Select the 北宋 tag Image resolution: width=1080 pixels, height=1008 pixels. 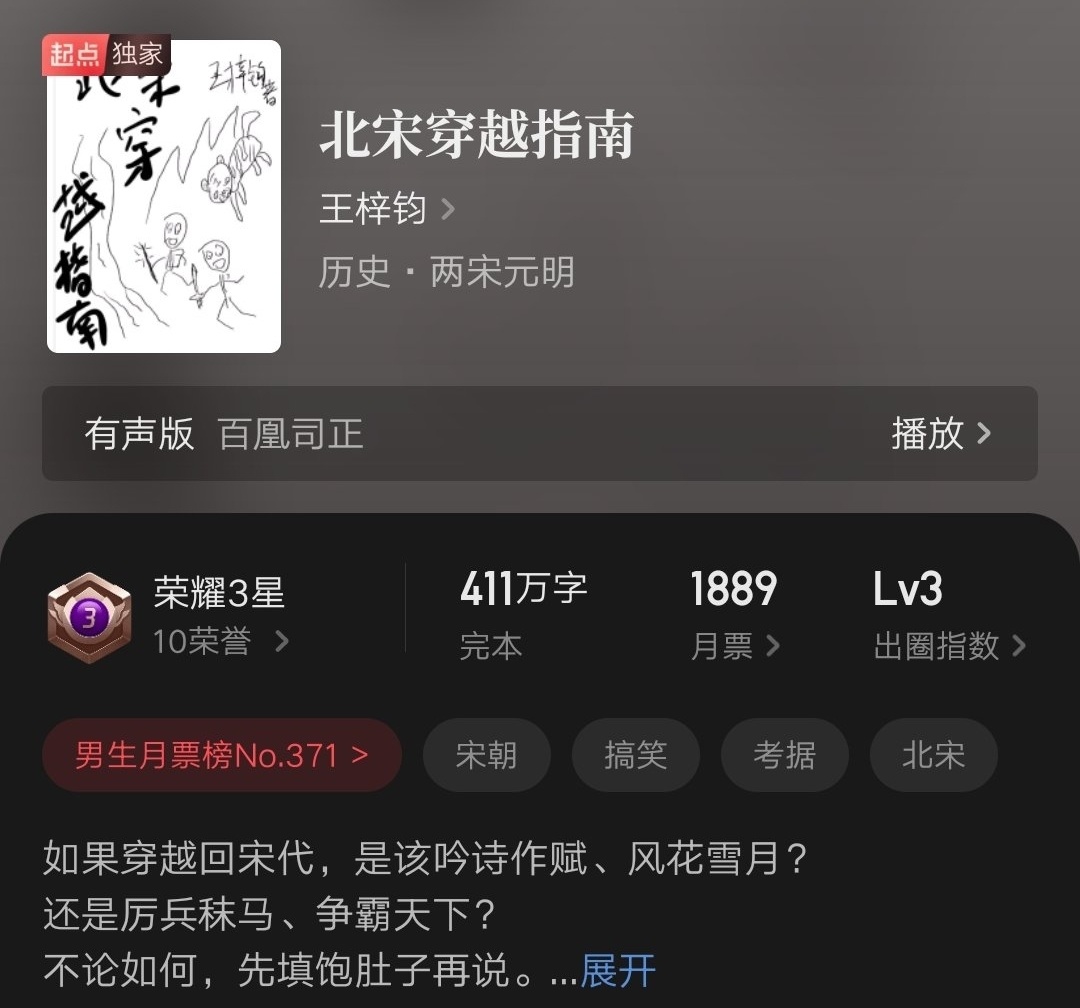coord(933,755)
